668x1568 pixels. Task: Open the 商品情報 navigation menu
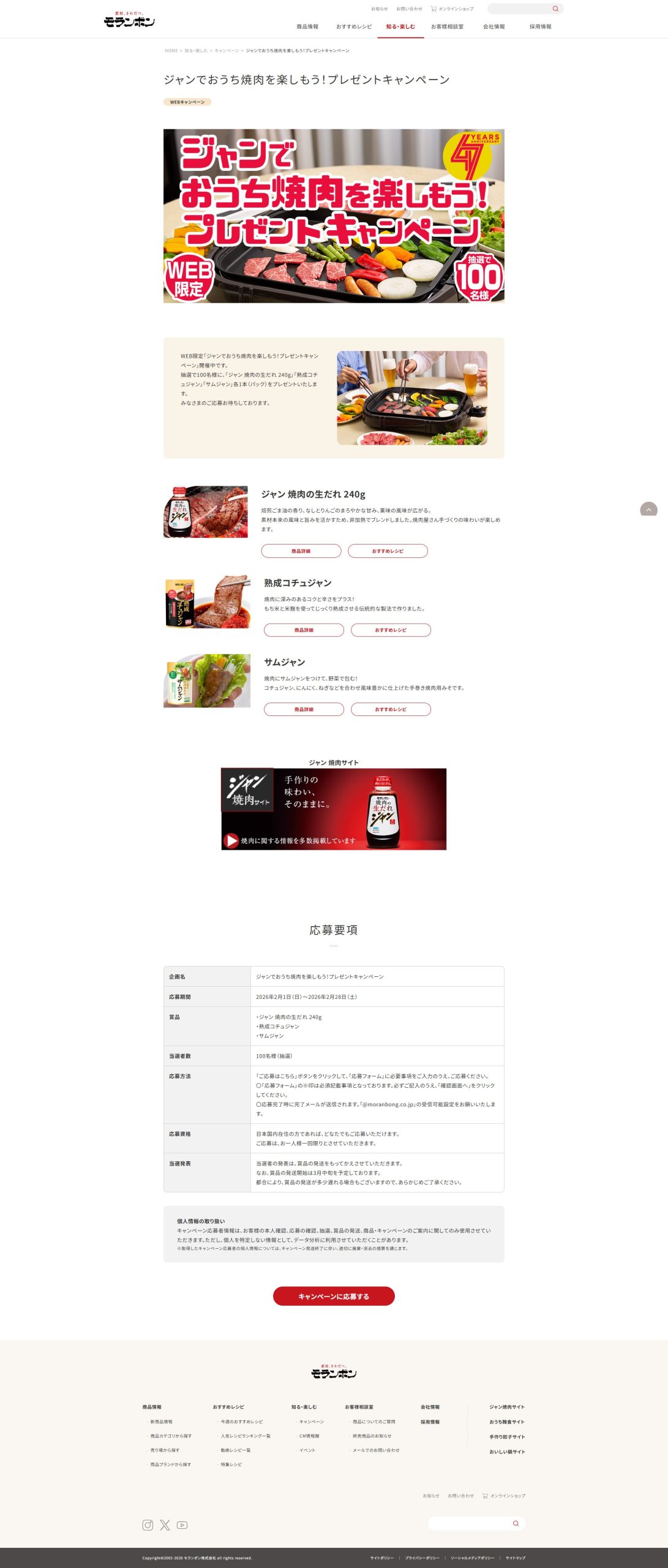tap(307, 27)
